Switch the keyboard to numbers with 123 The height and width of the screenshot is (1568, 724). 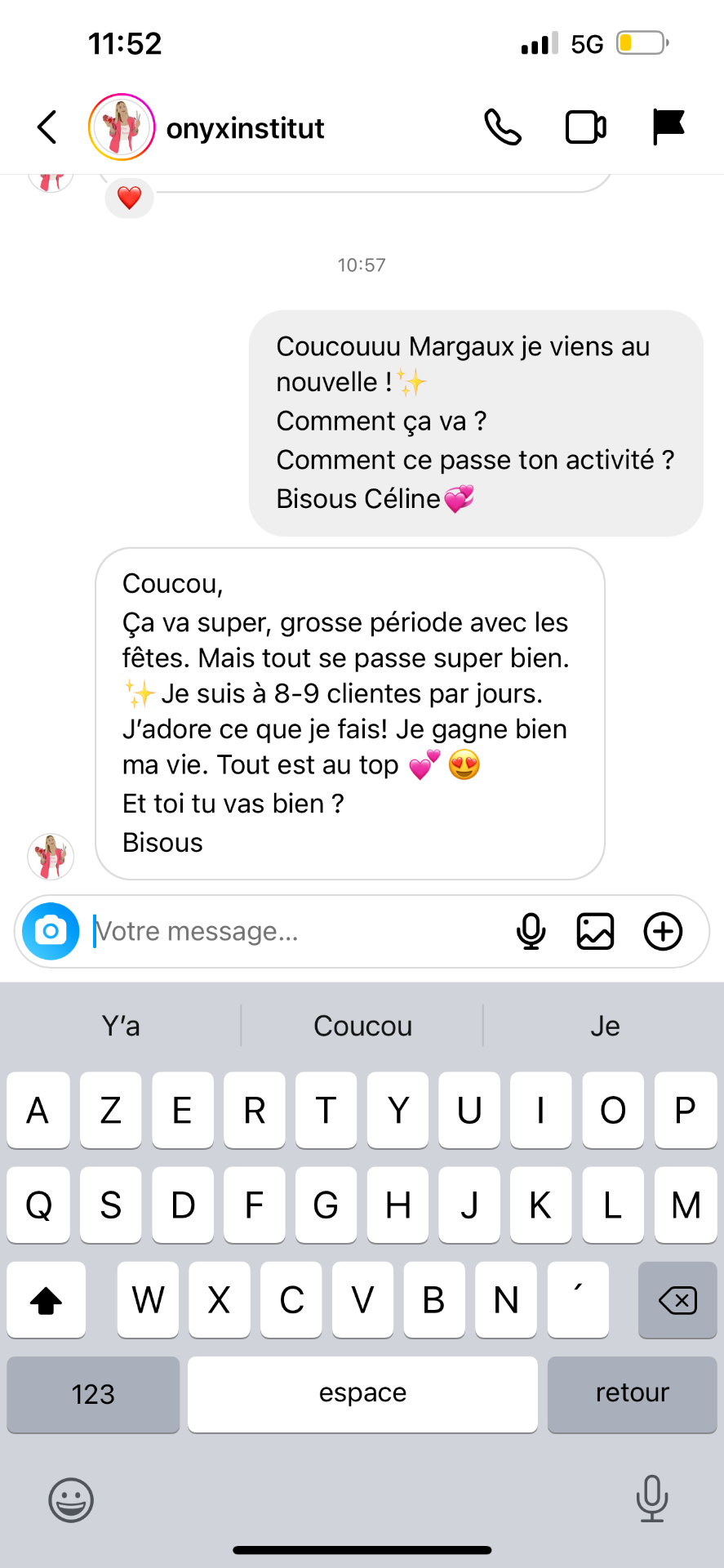(93, 1394)
